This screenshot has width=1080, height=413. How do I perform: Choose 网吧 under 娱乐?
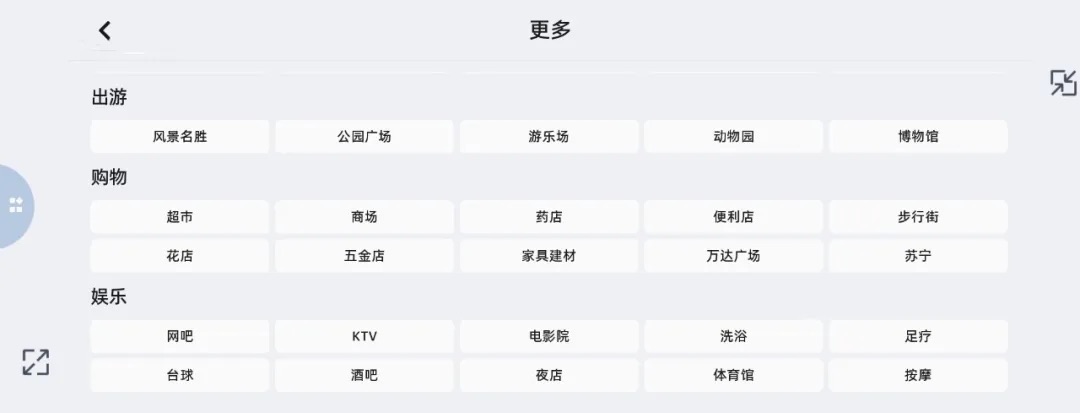tap(180, 337)
